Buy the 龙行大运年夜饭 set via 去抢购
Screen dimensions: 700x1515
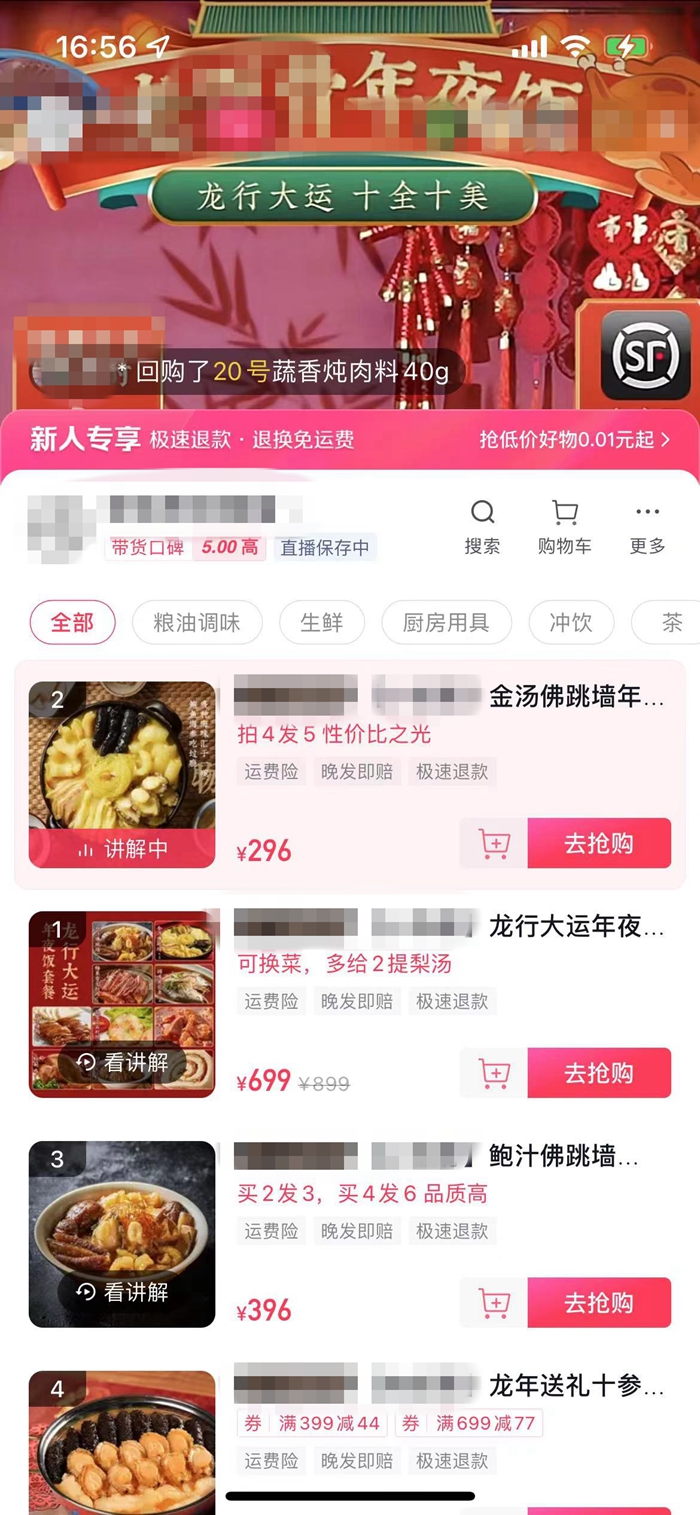point(599,1073)
